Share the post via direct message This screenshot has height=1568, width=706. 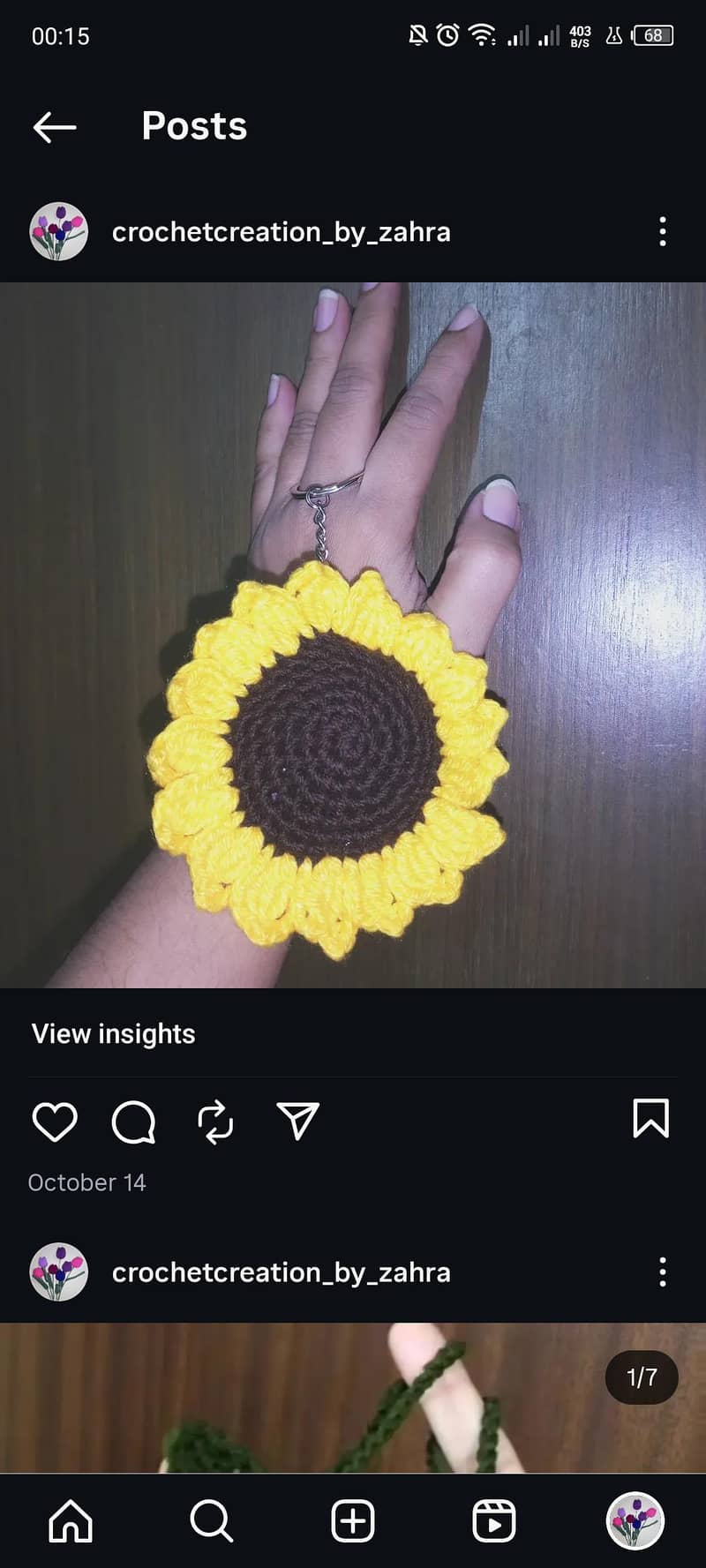pyautogui.click(x=296, y=1122)
